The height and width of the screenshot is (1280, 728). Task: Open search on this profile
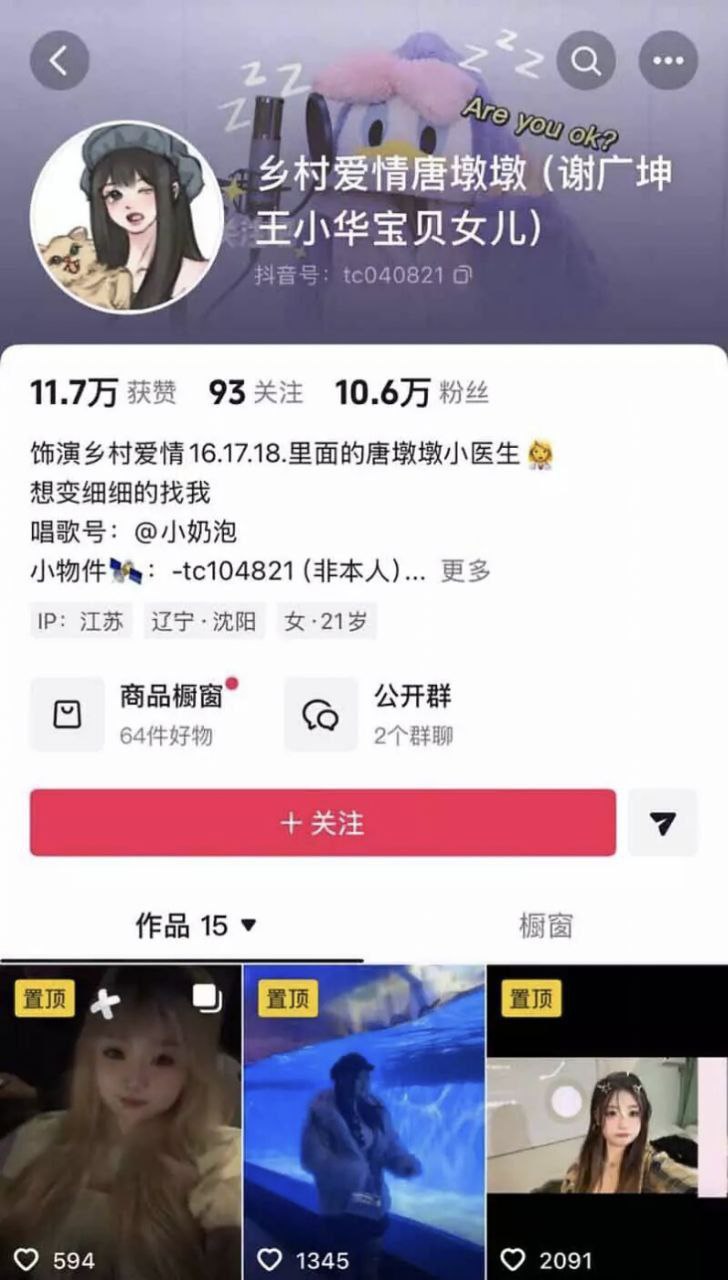click(x=585, y=60)
